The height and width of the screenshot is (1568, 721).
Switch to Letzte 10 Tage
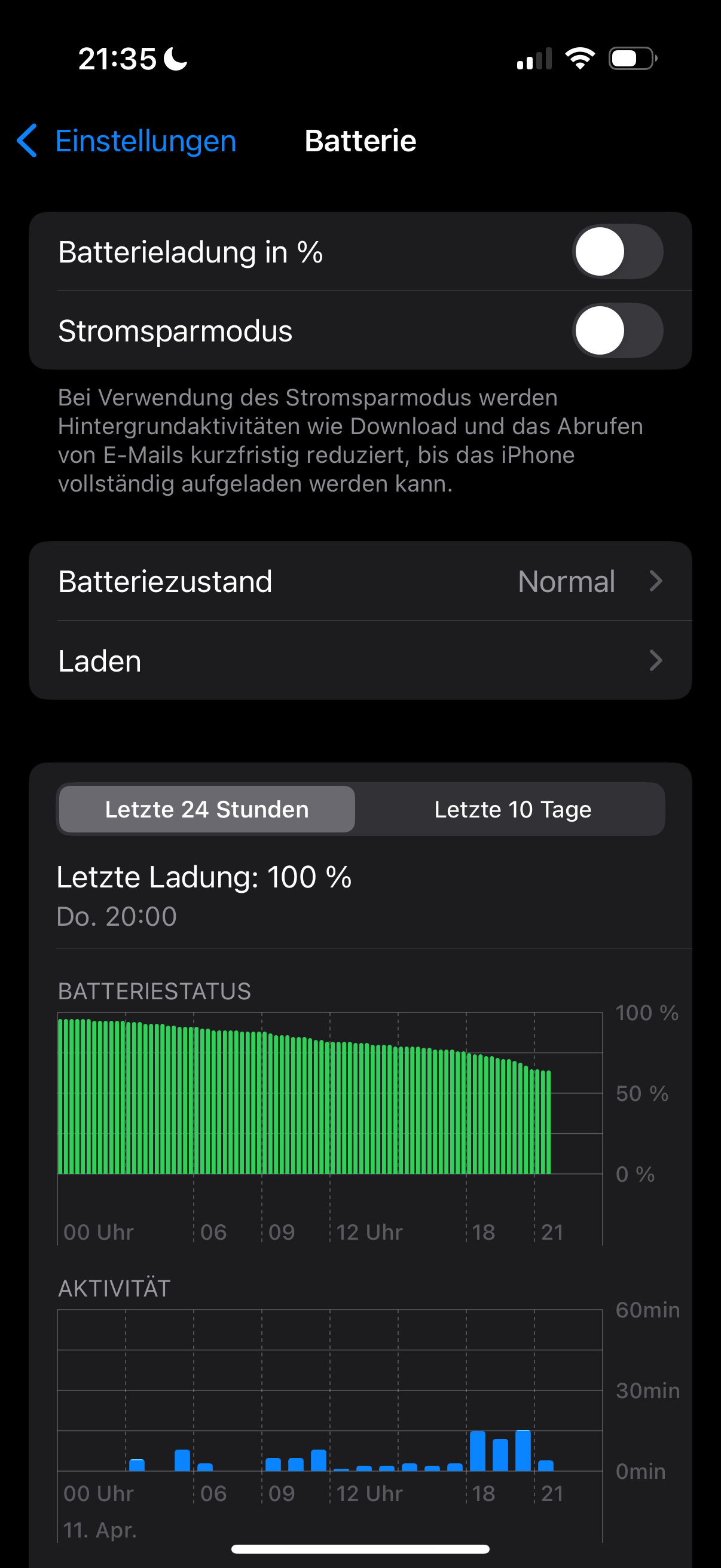coord(512,810)
